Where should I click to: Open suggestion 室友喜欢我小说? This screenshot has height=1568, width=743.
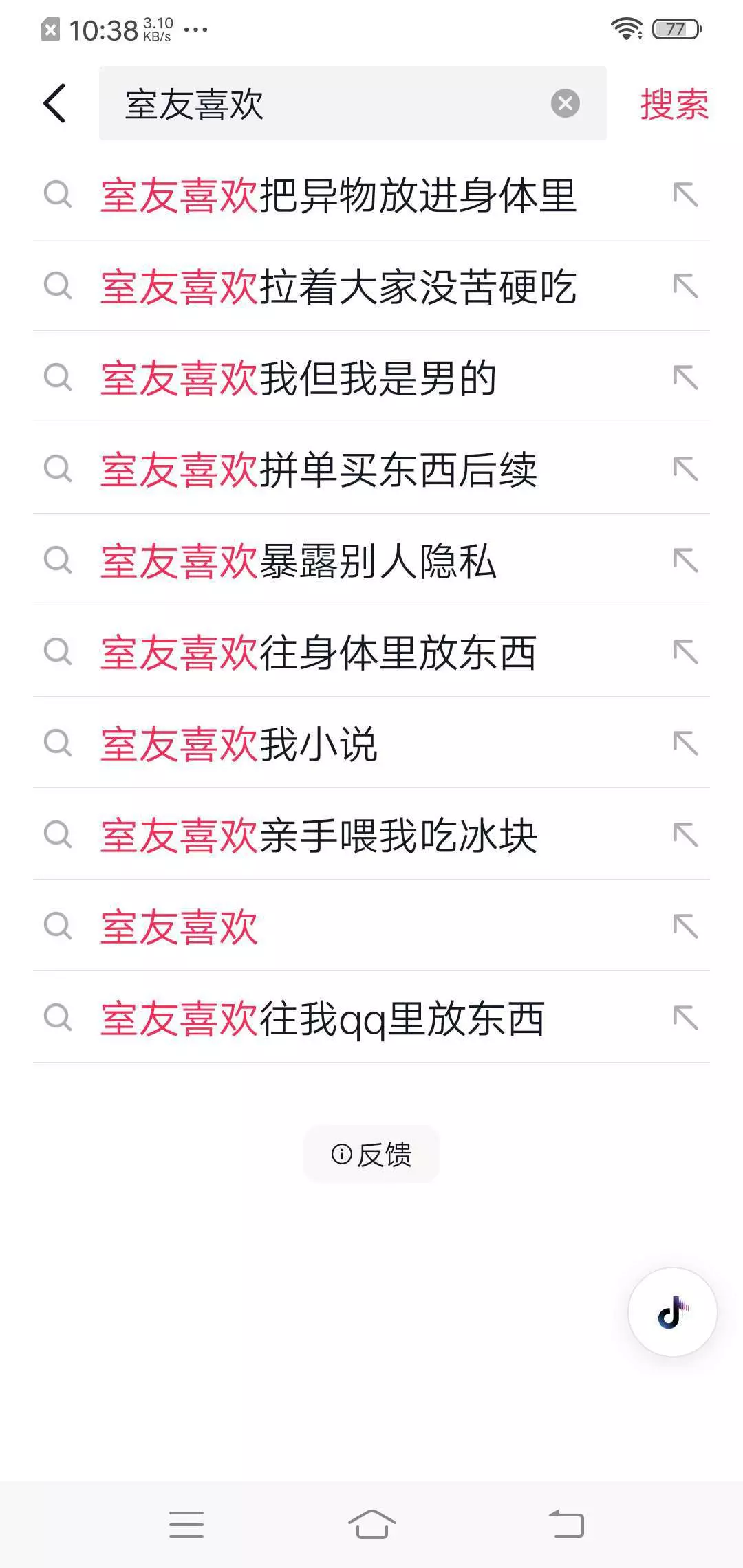click(371, 743)
